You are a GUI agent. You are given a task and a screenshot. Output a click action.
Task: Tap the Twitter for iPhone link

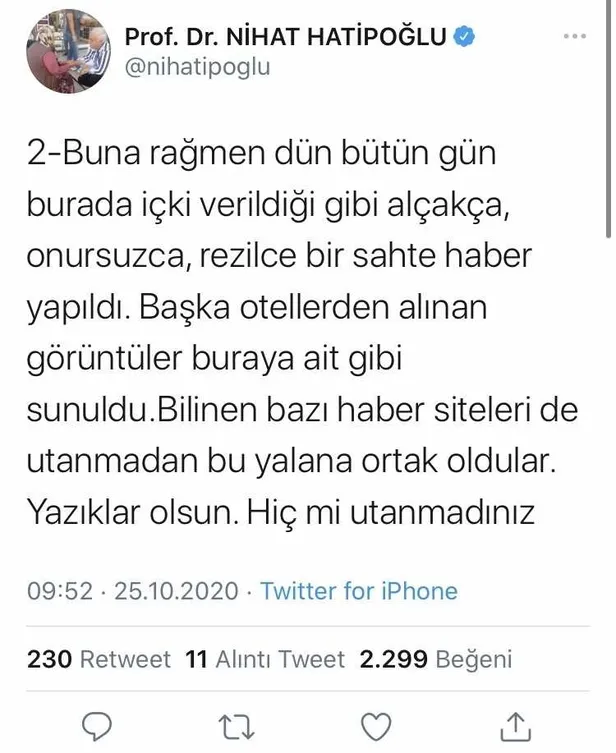358,591
